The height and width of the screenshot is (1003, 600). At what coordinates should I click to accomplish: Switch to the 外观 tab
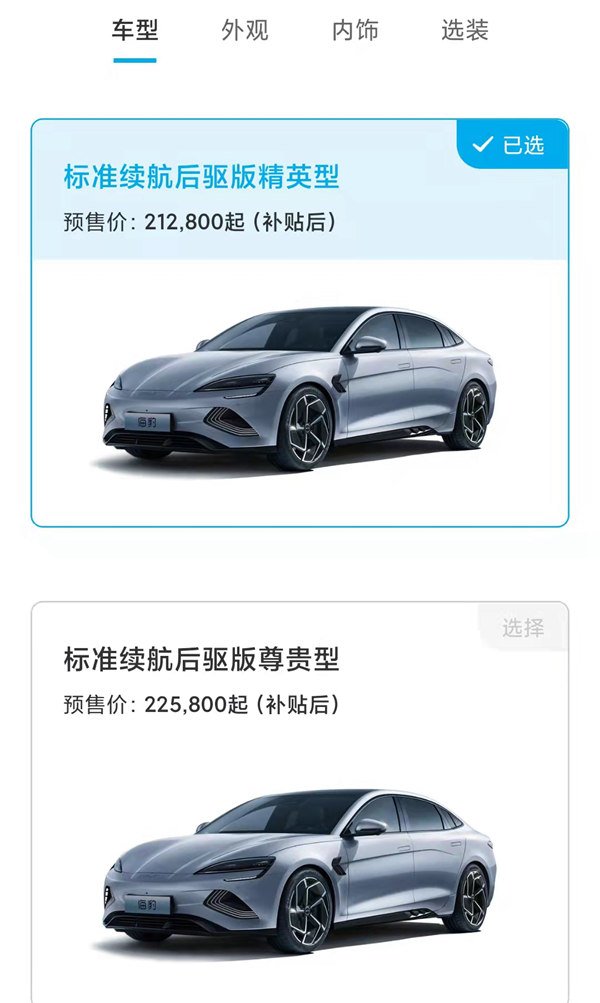point(245,31)
